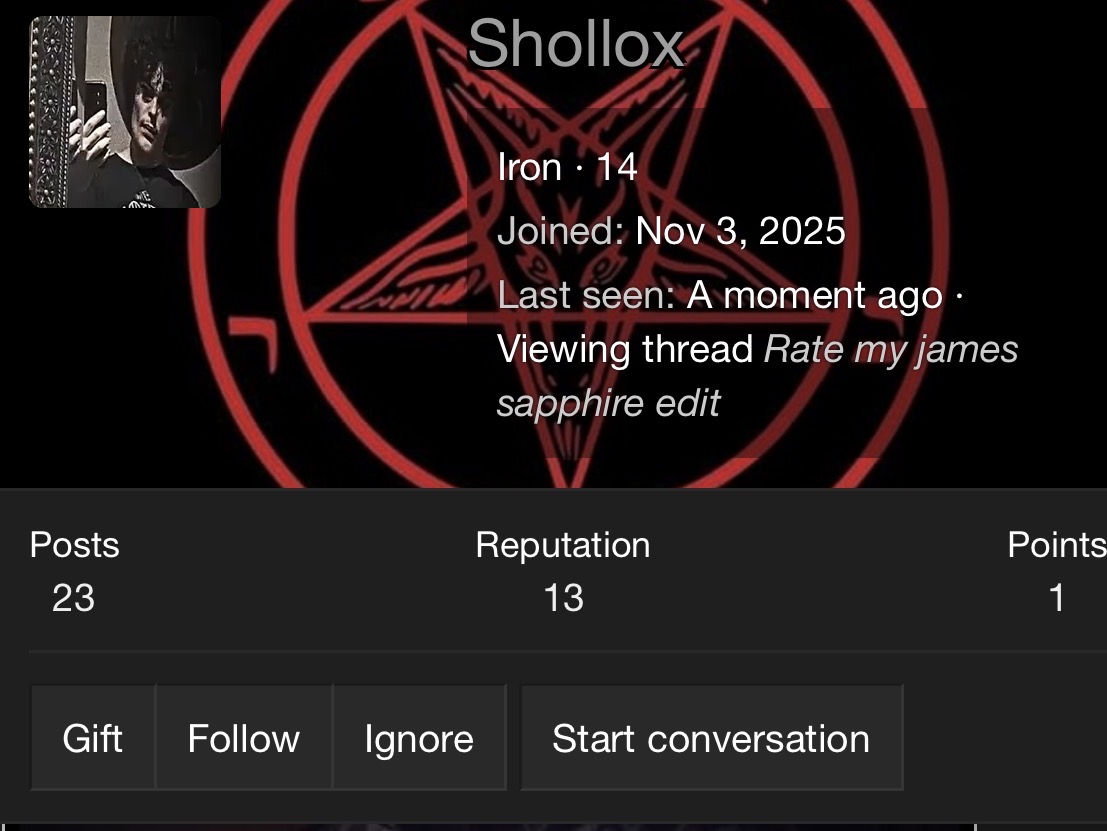Send a gift to Shollox
The image size is (1107, 831).
coord(93,738)
